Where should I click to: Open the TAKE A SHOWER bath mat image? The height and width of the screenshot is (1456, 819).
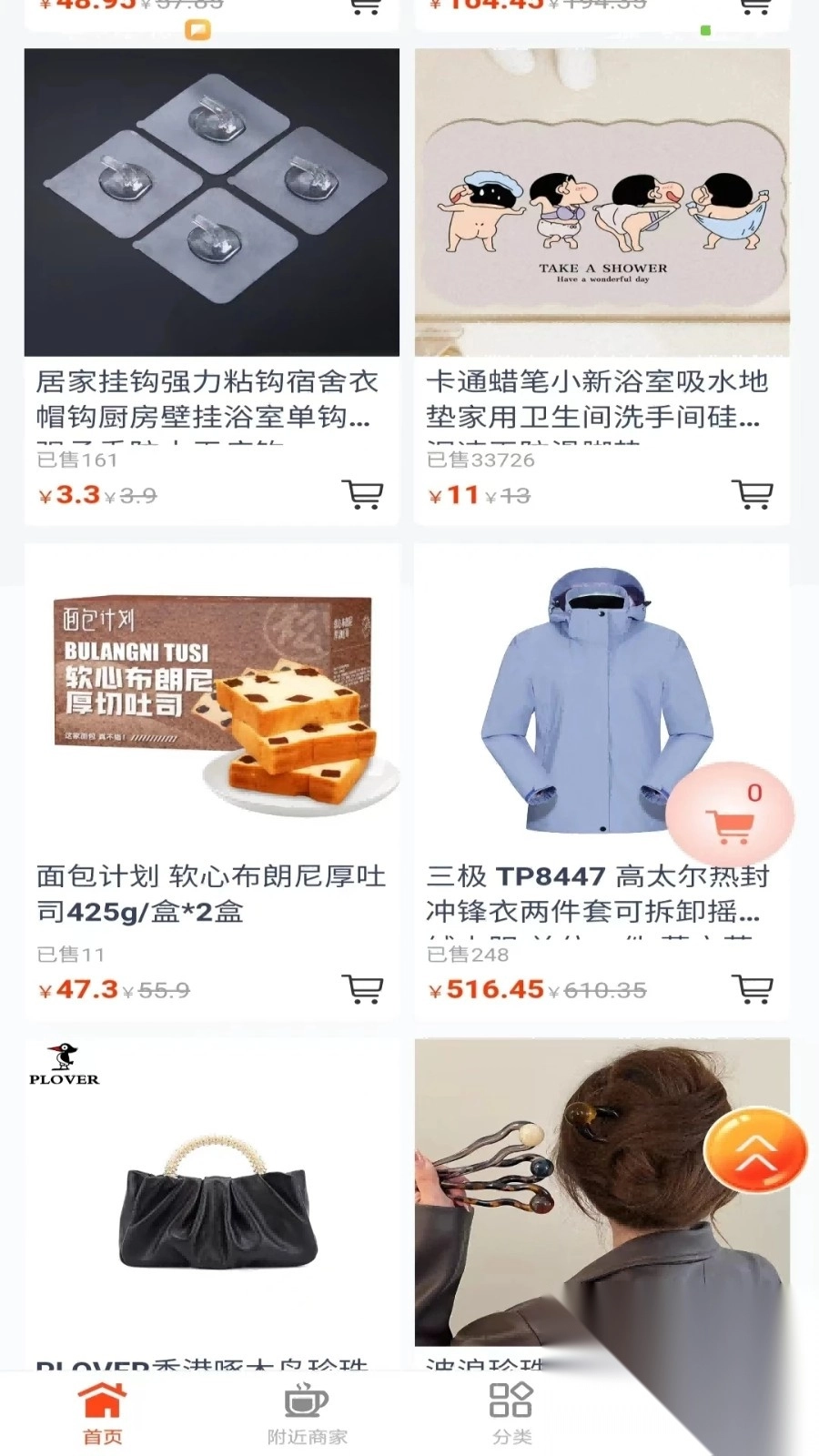601,202
